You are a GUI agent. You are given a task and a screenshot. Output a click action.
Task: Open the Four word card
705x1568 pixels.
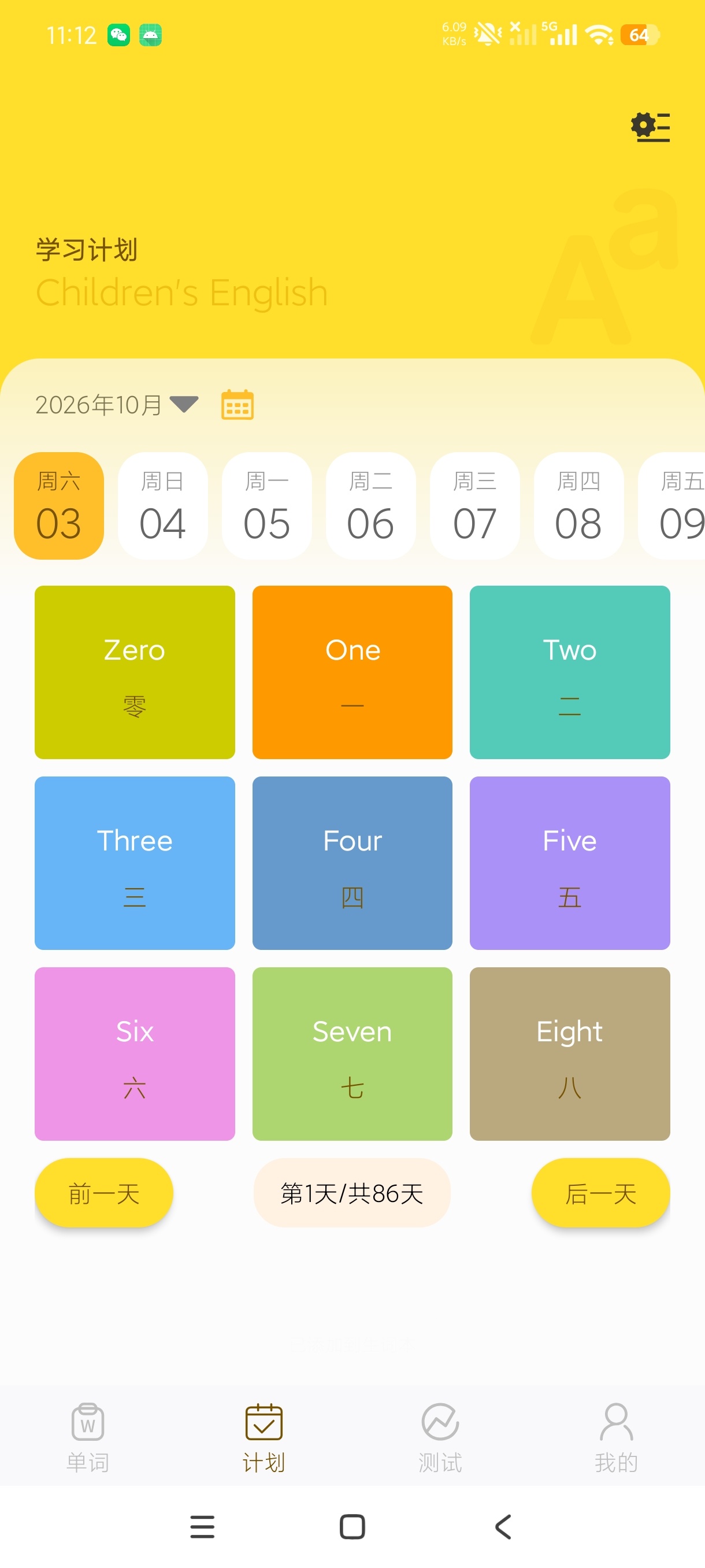pyautogui.click(x=352, y=863)
